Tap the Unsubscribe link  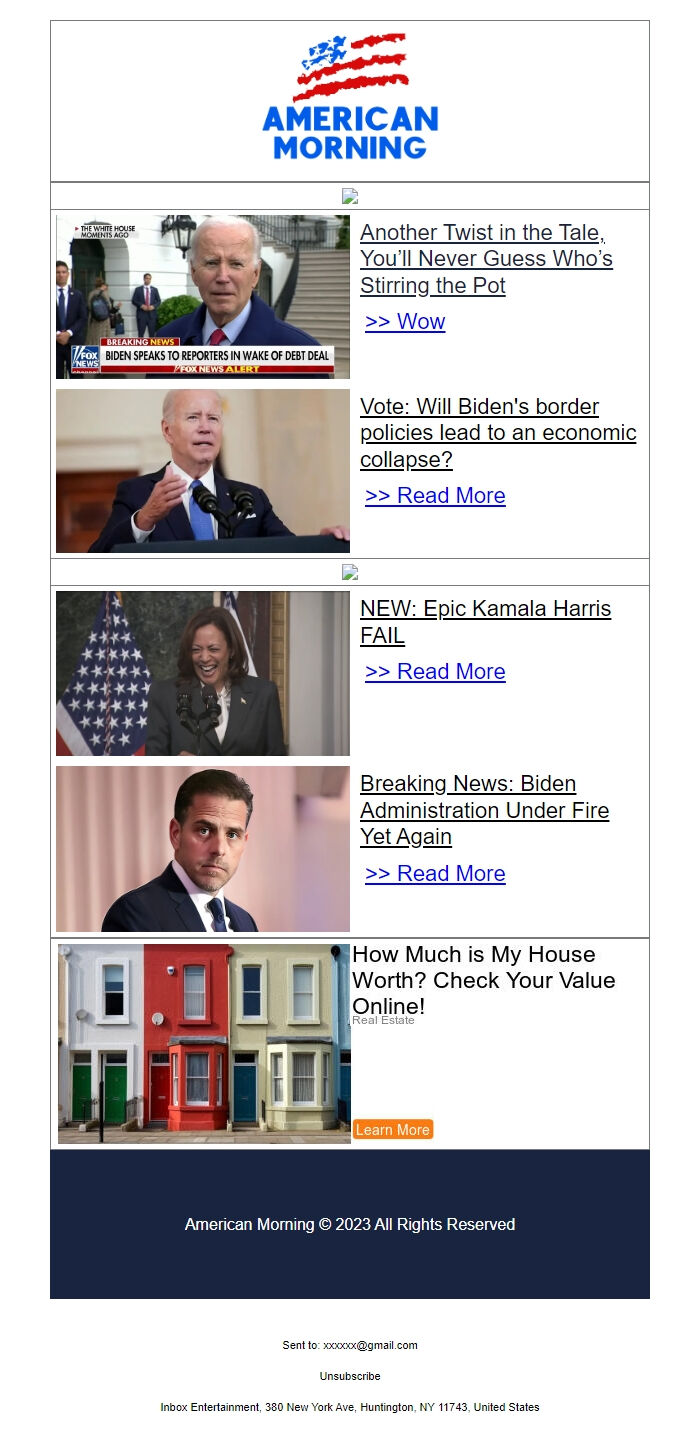[x=350, y=1376]
